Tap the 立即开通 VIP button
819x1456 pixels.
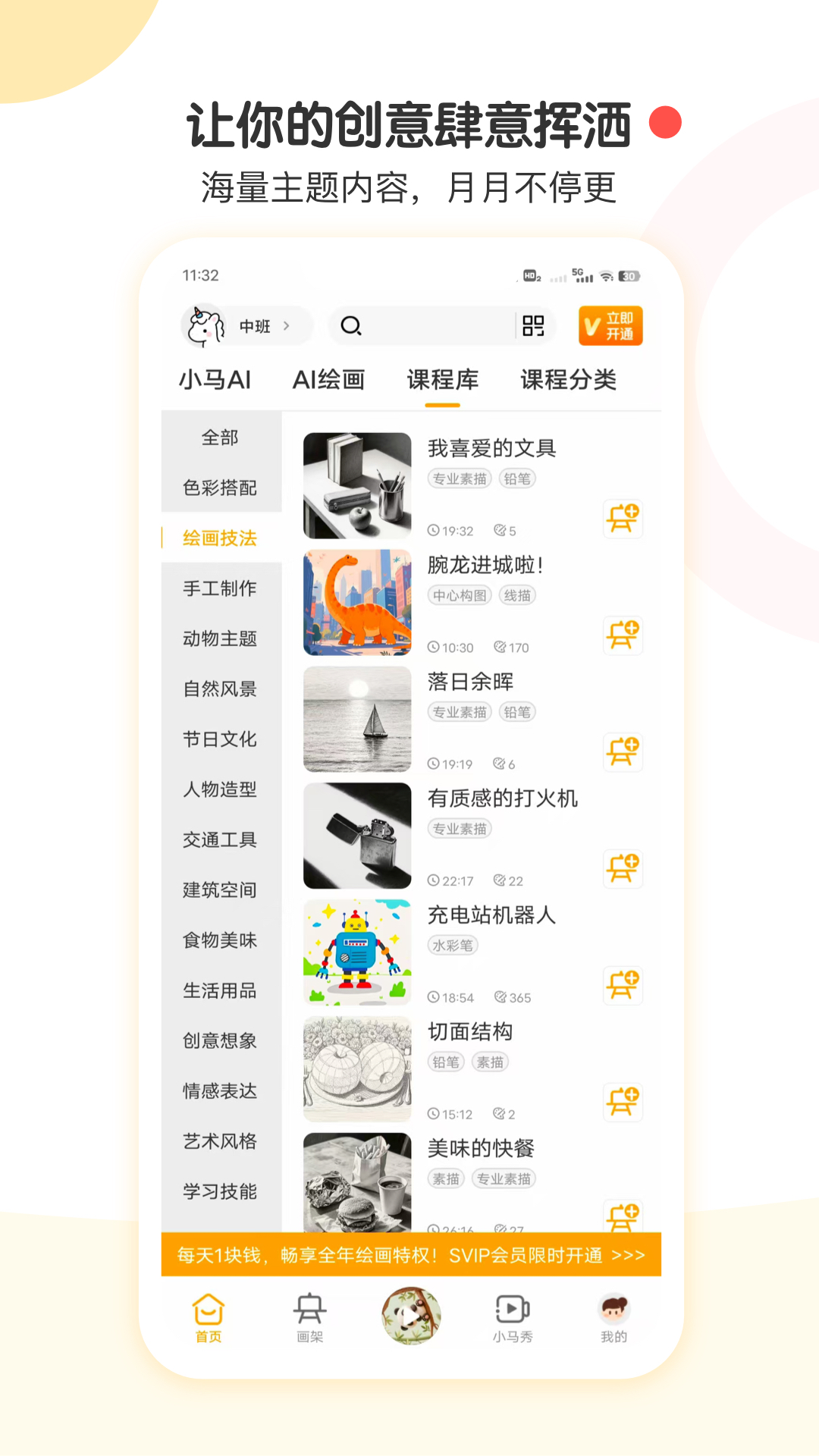tap(610, 326)
